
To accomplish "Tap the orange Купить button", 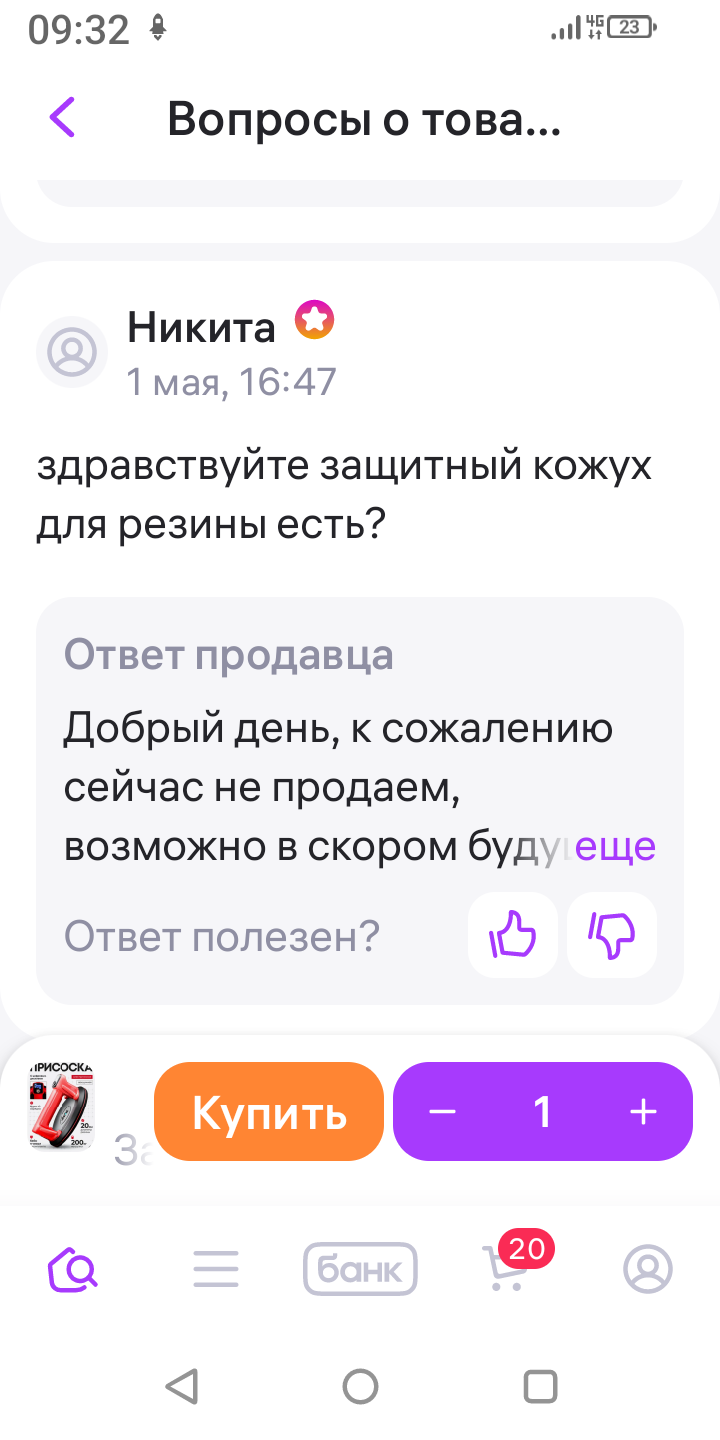I will (269, 1112).
